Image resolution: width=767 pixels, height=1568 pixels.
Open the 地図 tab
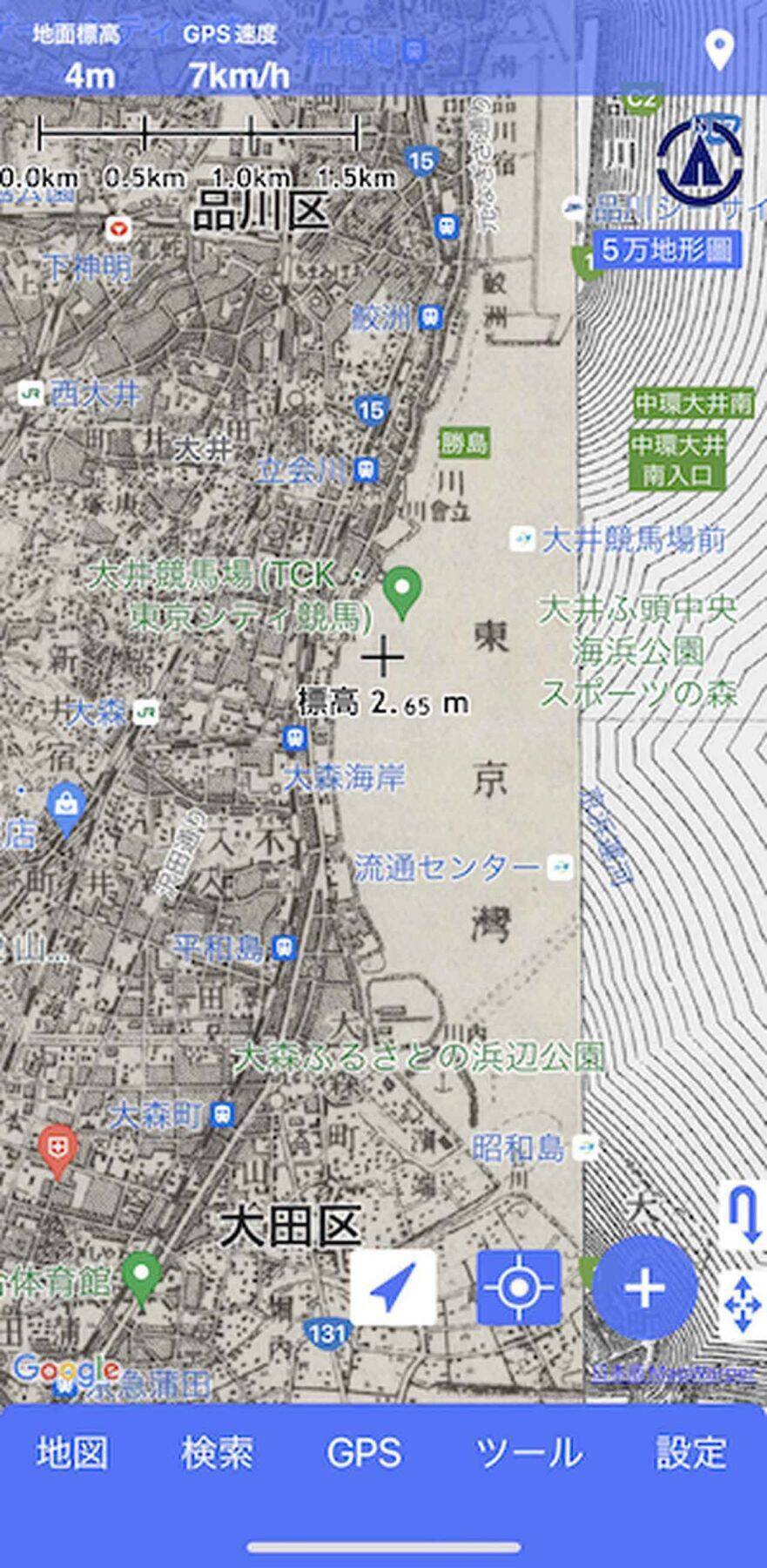coord(72,1453)
